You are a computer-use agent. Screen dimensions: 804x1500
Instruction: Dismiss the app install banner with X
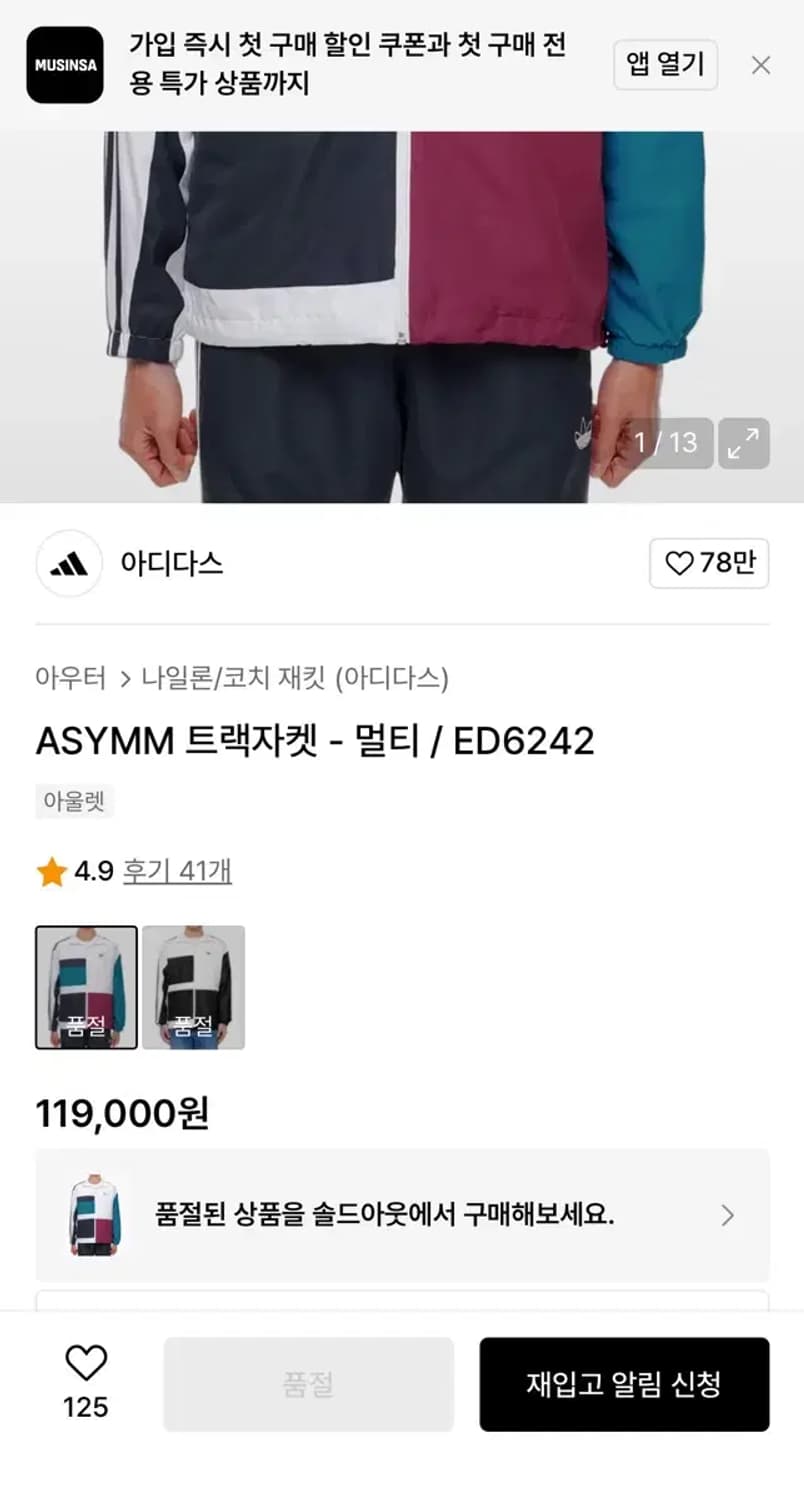760,65
